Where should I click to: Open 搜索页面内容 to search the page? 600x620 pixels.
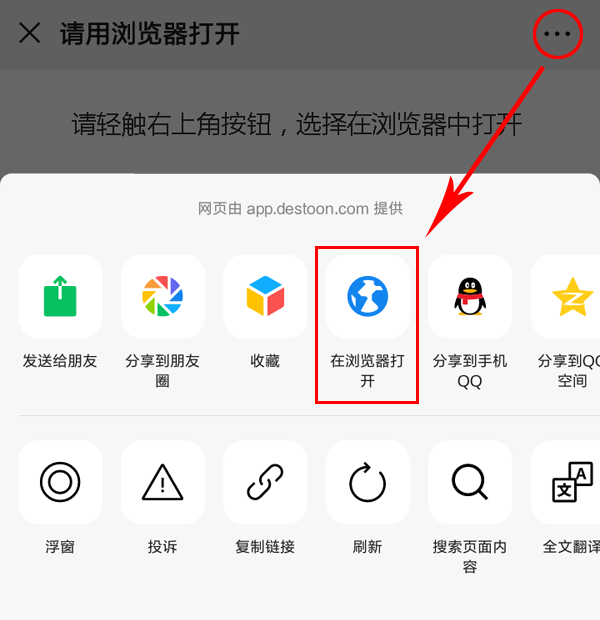470,483
